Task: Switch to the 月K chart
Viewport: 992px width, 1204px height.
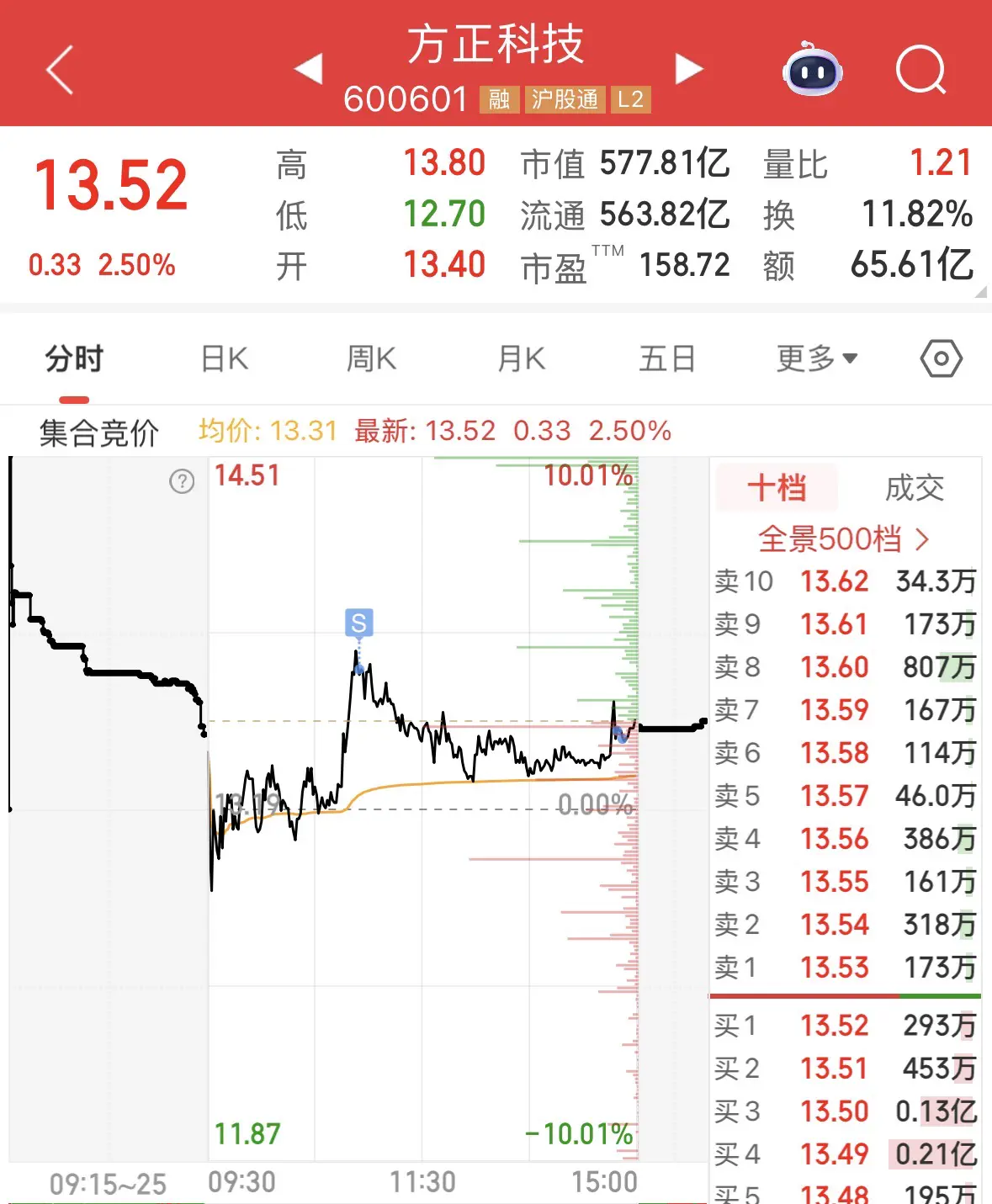Action: point(521,359)
